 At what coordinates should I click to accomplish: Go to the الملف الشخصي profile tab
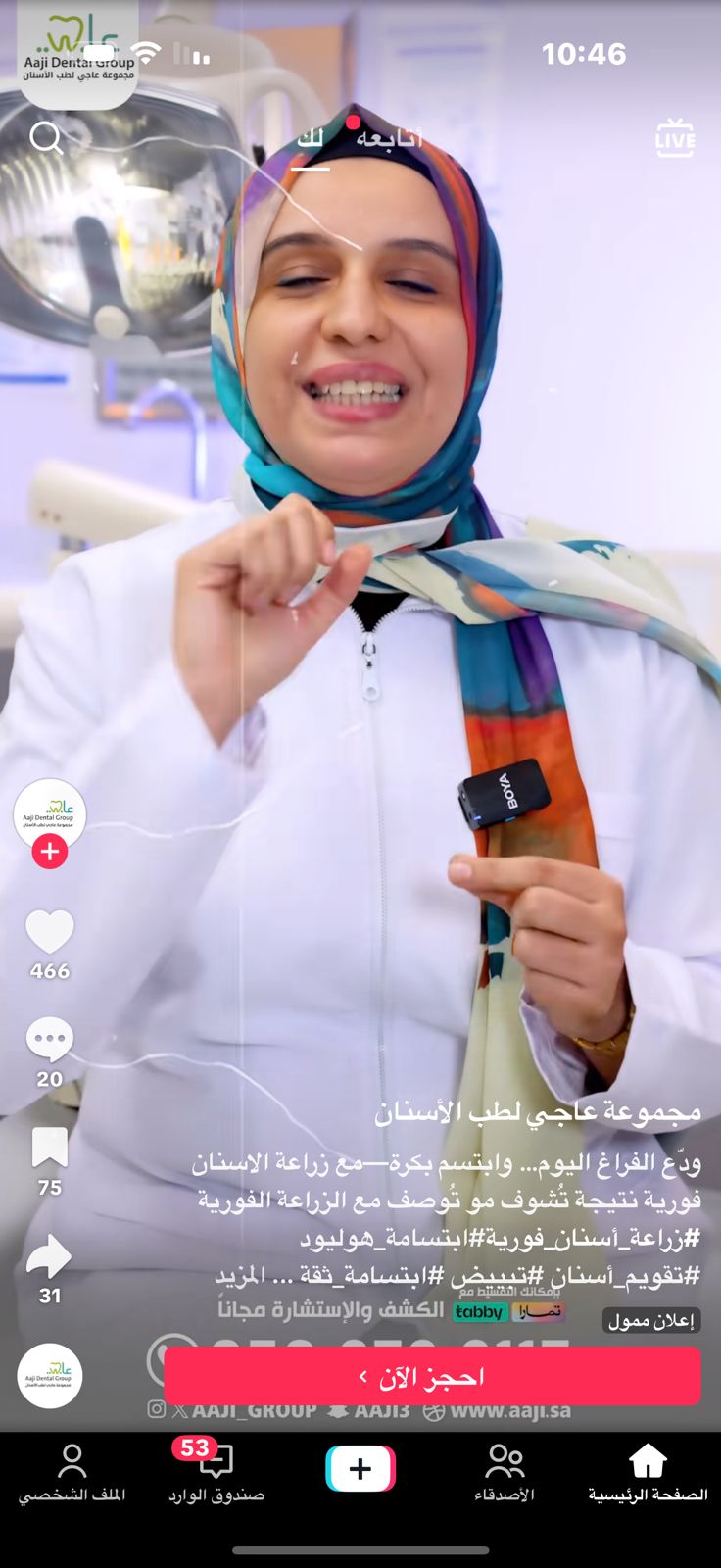pos(72,1472)
